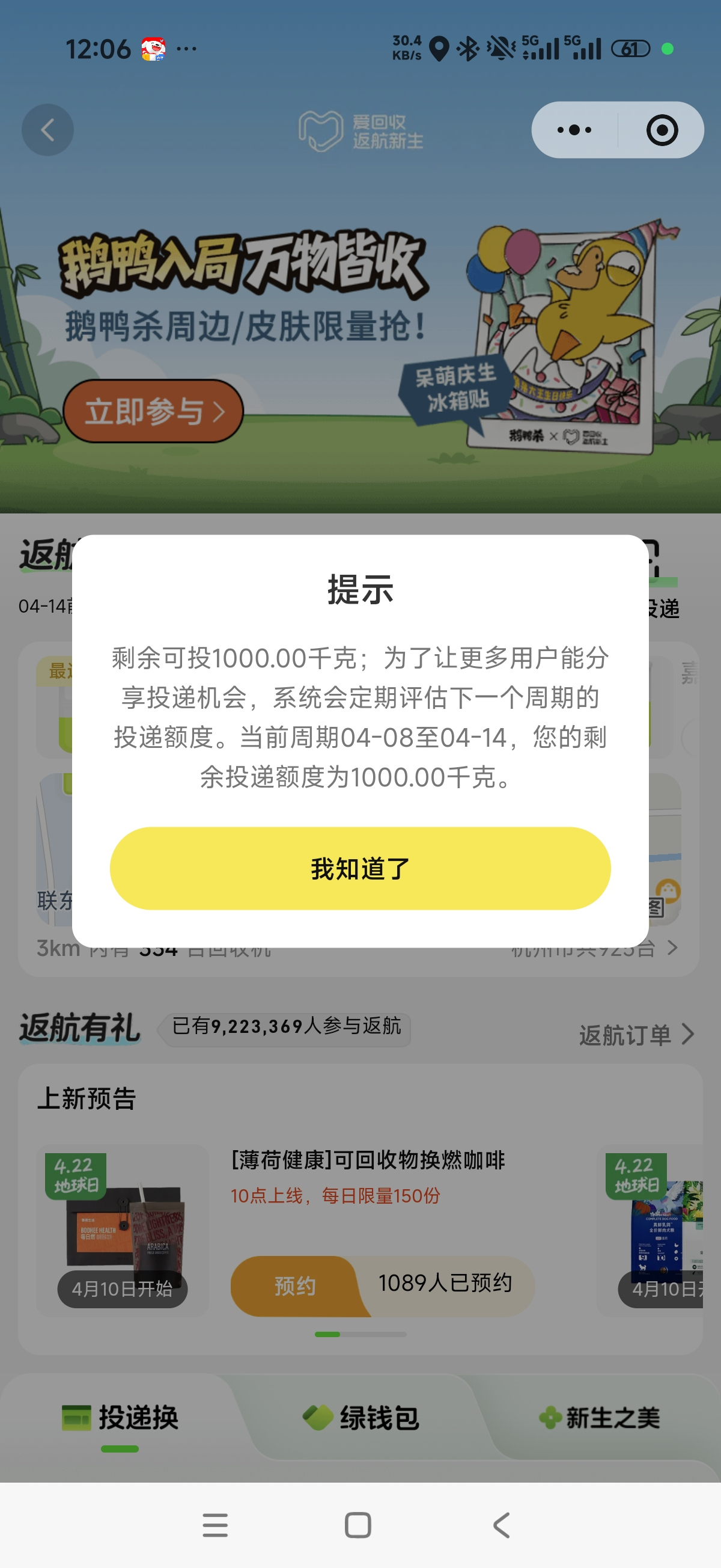Switch to the 绿钱包 tab
Screen dimensions: 721x1568
click(361, 1418)
